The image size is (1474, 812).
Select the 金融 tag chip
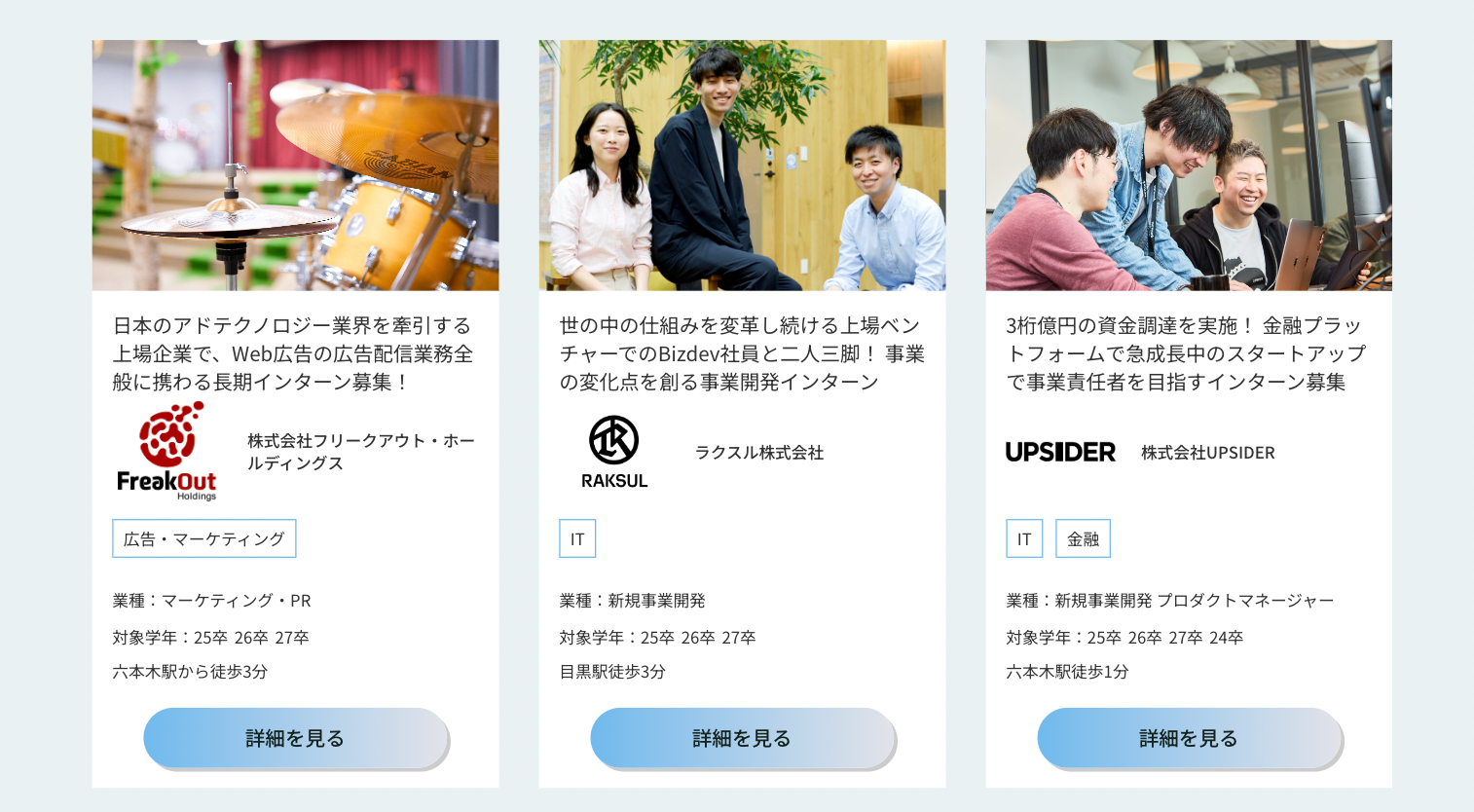[1083, 538]
